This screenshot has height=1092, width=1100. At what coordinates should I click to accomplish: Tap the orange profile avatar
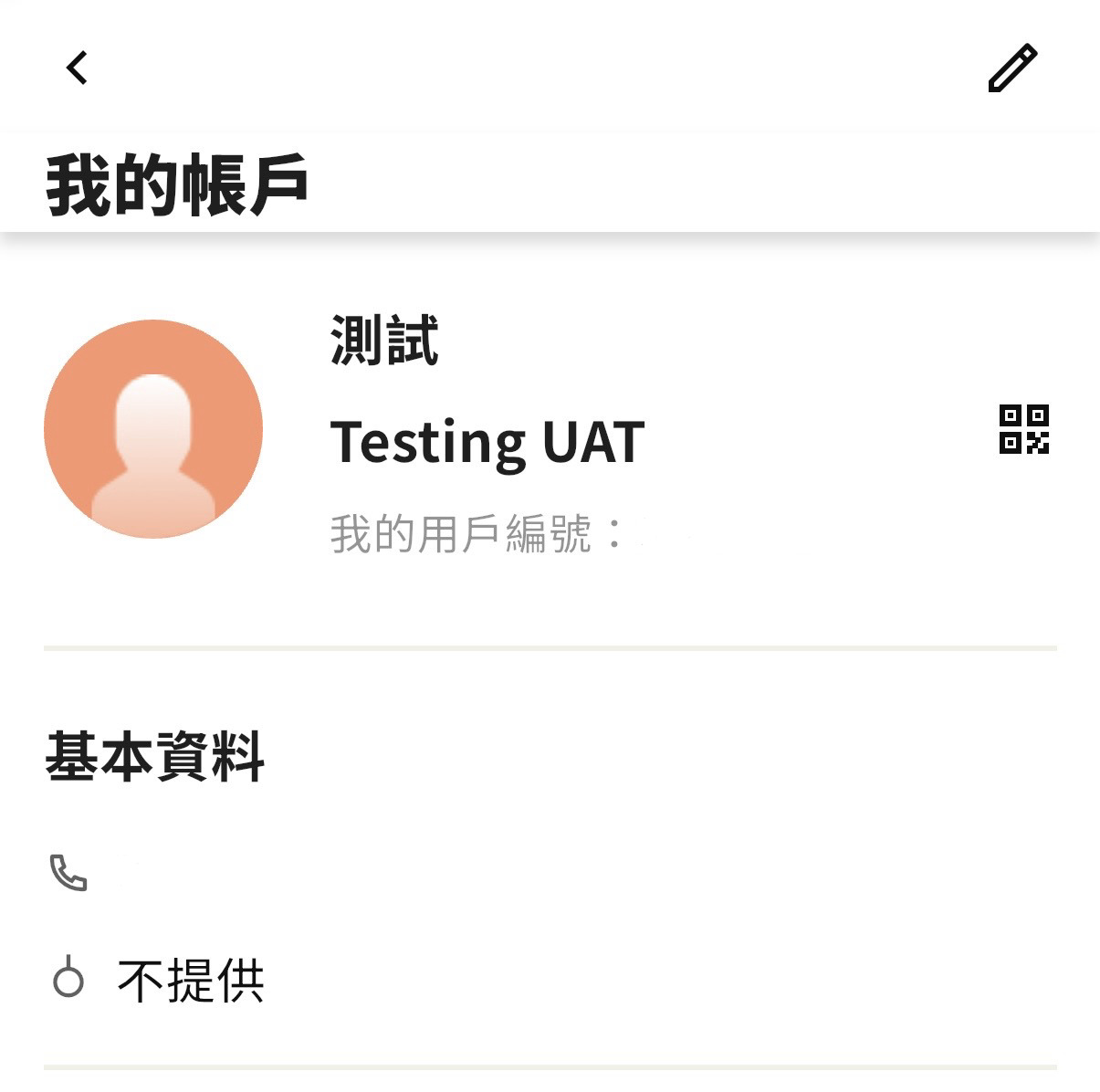pos(153,429)
